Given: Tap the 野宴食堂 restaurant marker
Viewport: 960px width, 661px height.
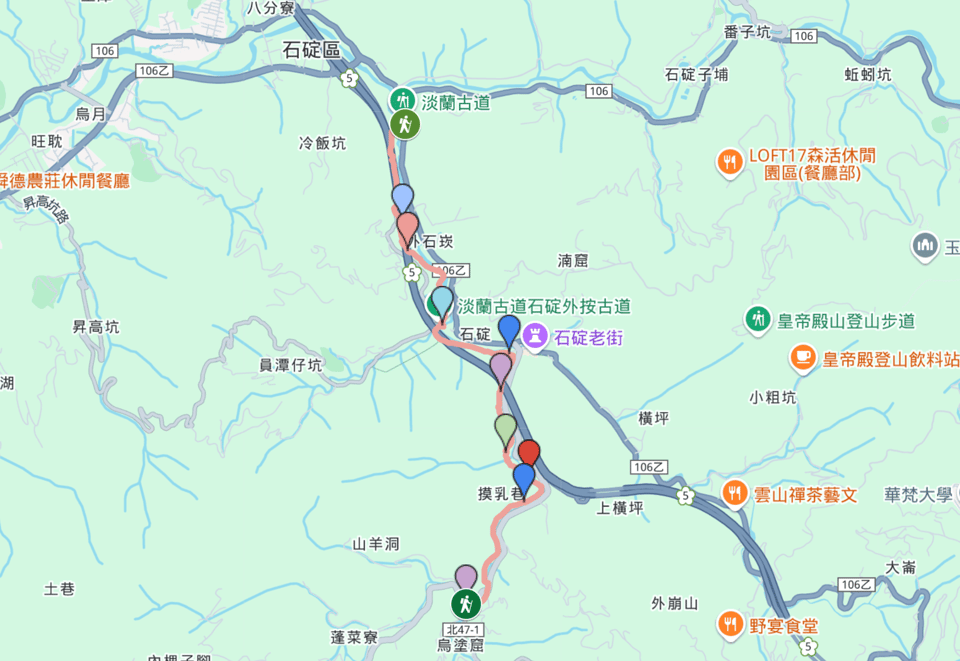Looking at the screenshot, I should coord(730,625).
